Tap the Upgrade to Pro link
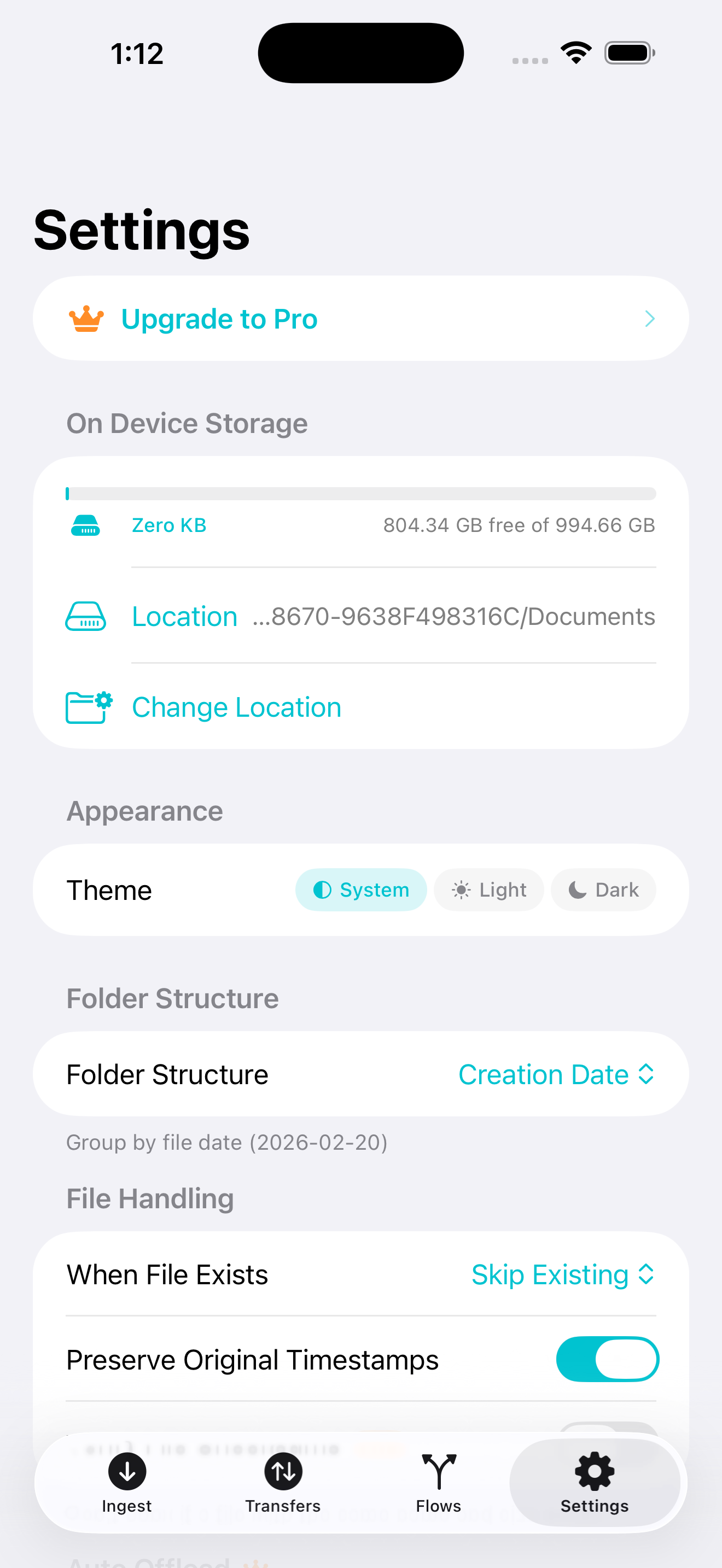This screenshot has height=1568, width=722. [x=219, y=318]
